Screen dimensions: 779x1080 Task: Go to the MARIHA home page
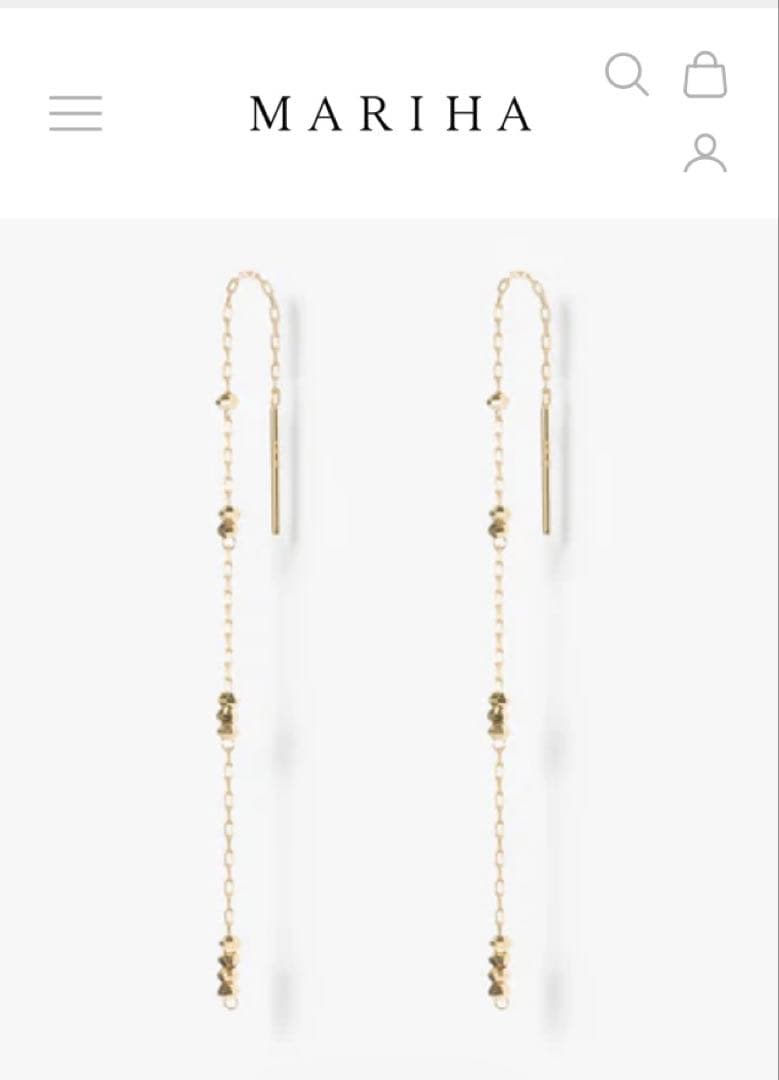[x=390, y=114]
